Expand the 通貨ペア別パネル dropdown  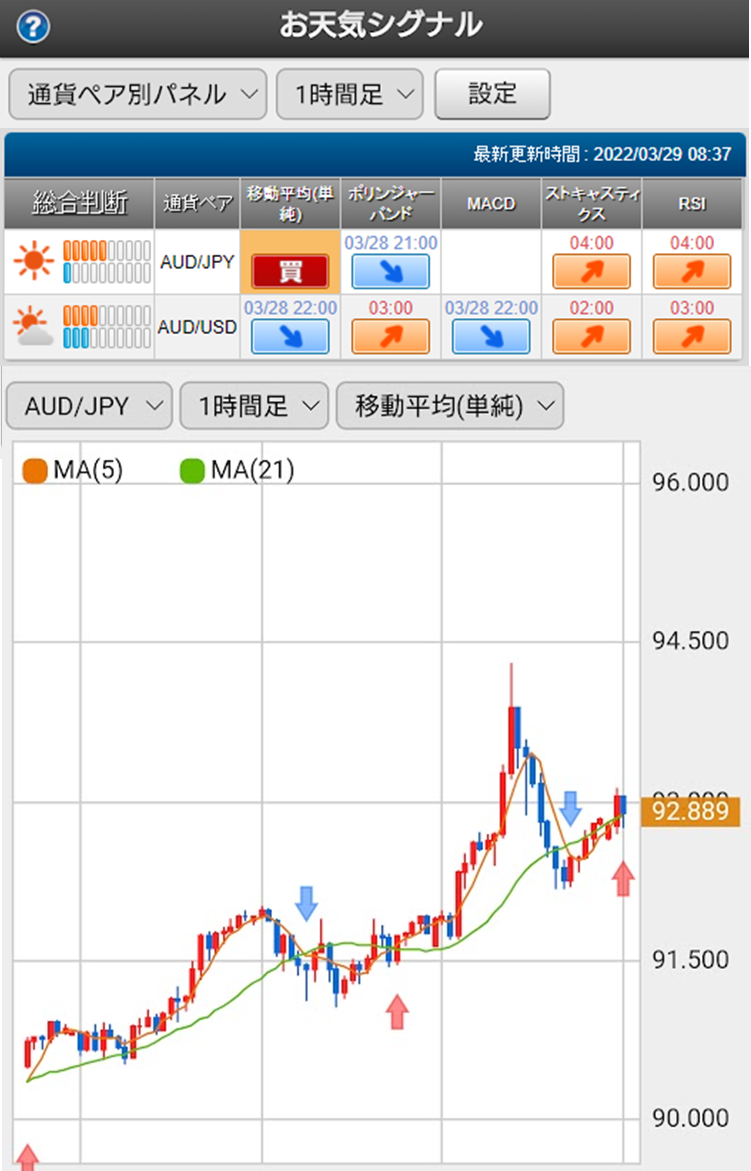pos(137,95)
